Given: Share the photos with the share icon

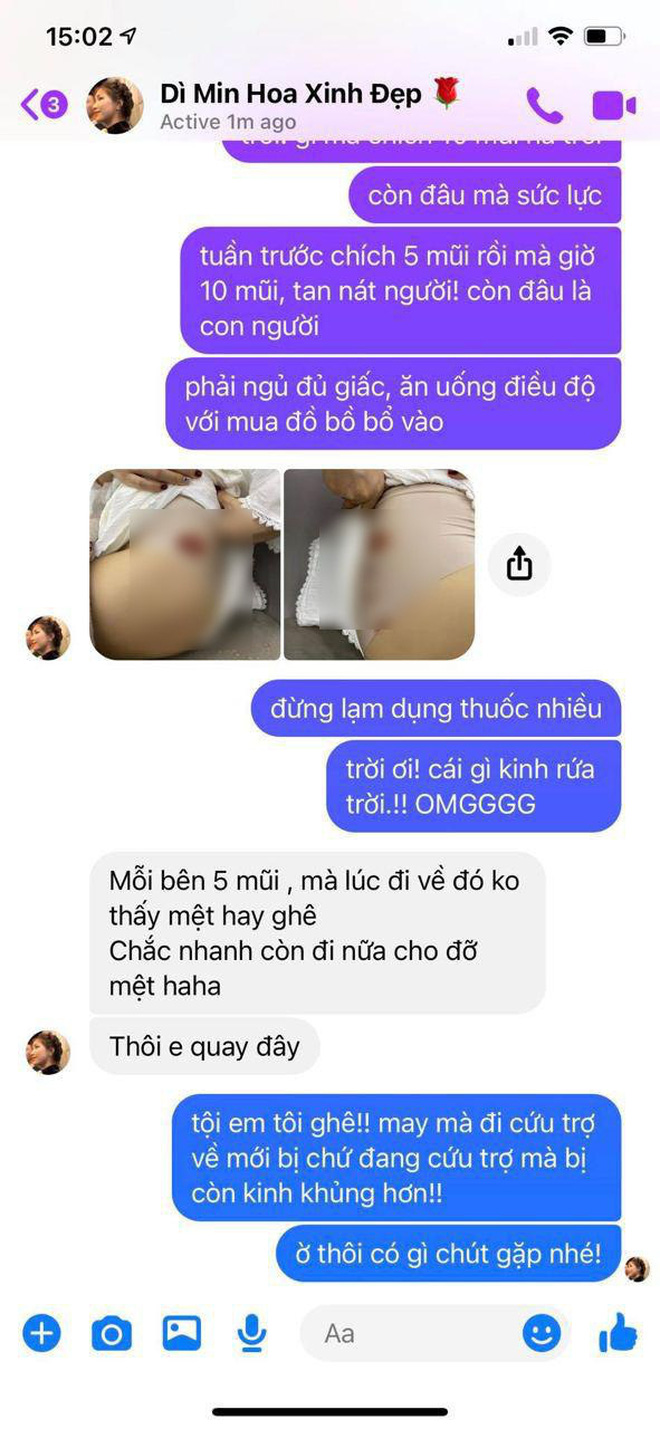Looking at the screenshot, I should tap(519, 565).
